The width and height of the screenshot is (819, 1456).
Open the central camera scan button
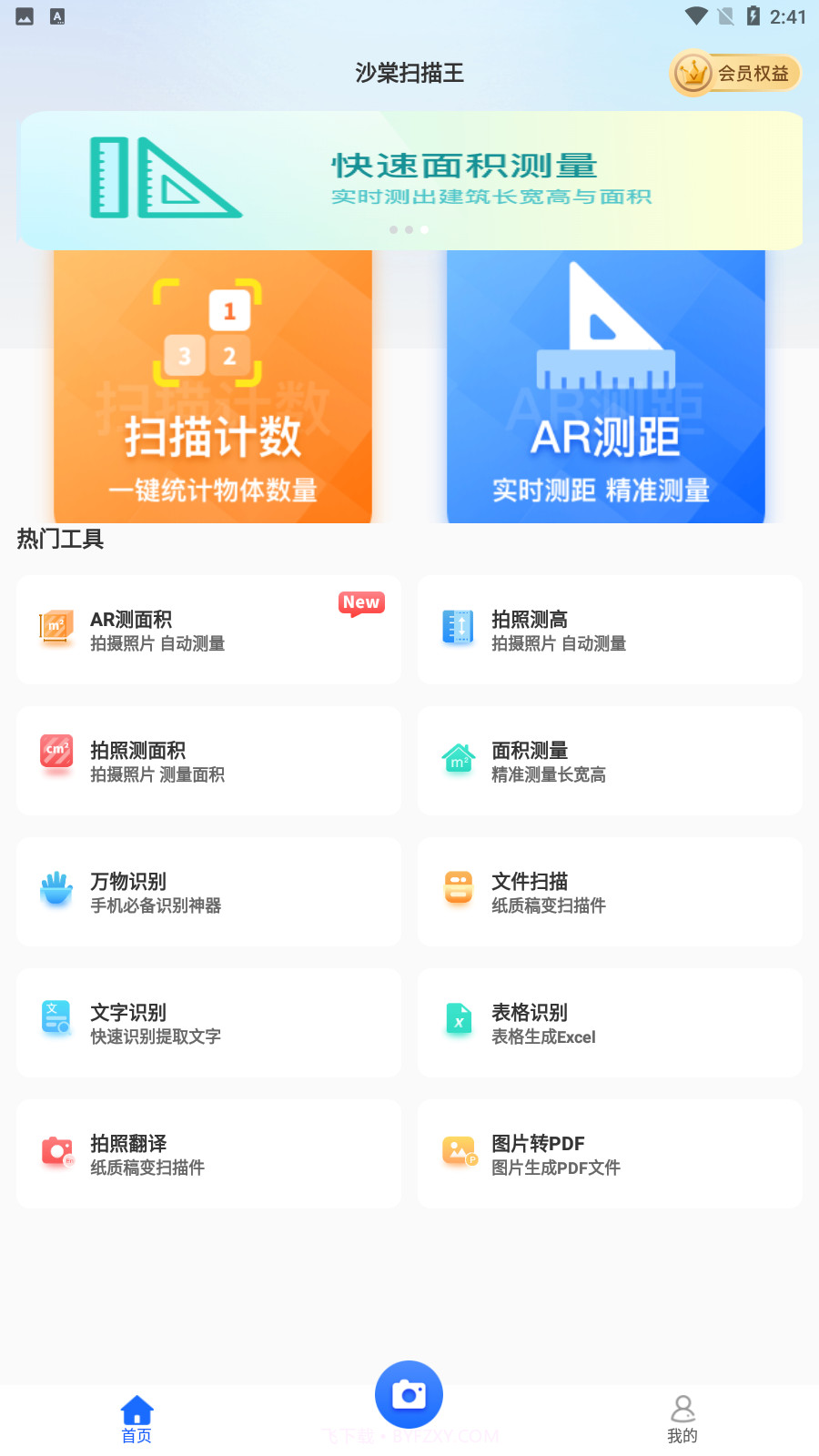pos(409,1394)
